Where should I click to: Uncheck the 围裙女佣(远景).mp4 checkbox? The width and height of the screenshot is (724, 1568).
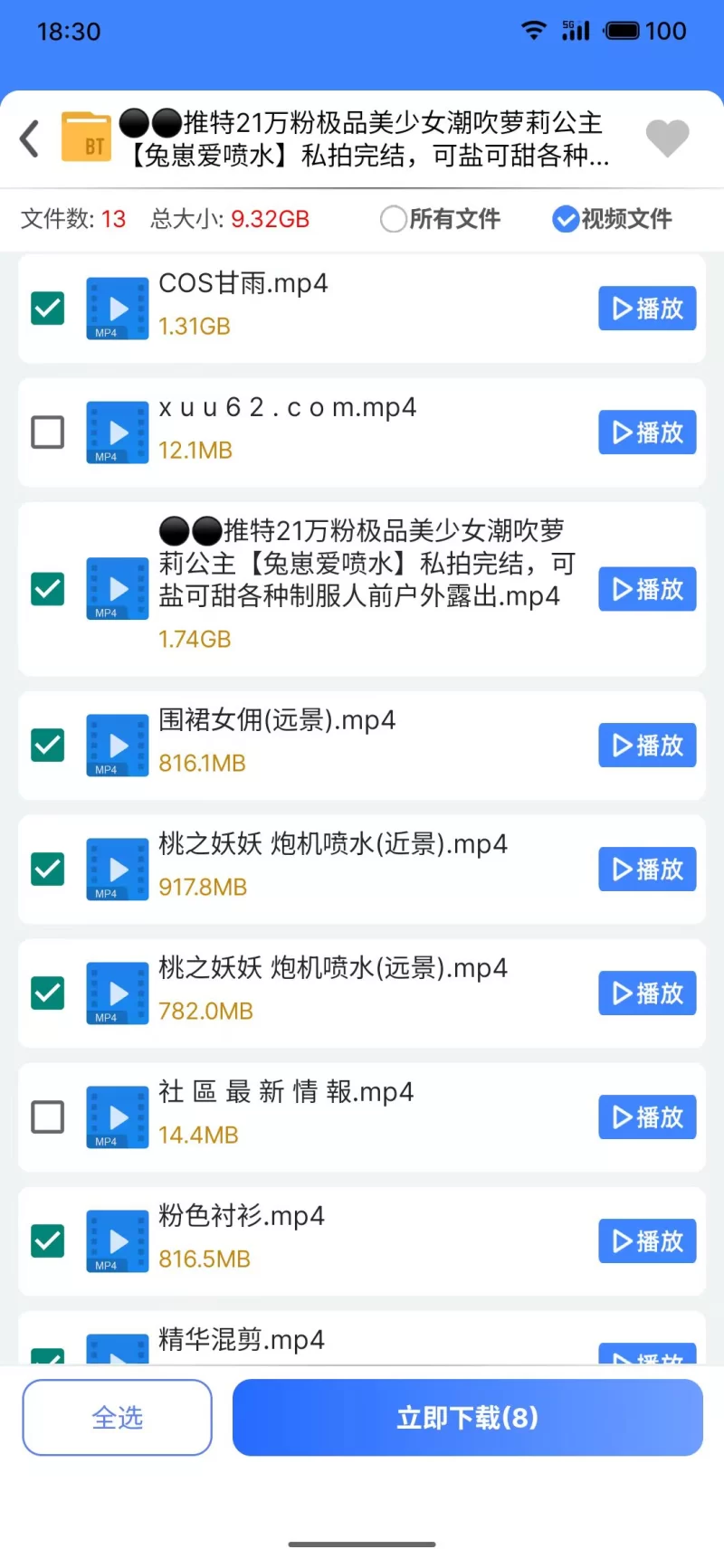tap(48, 746)
